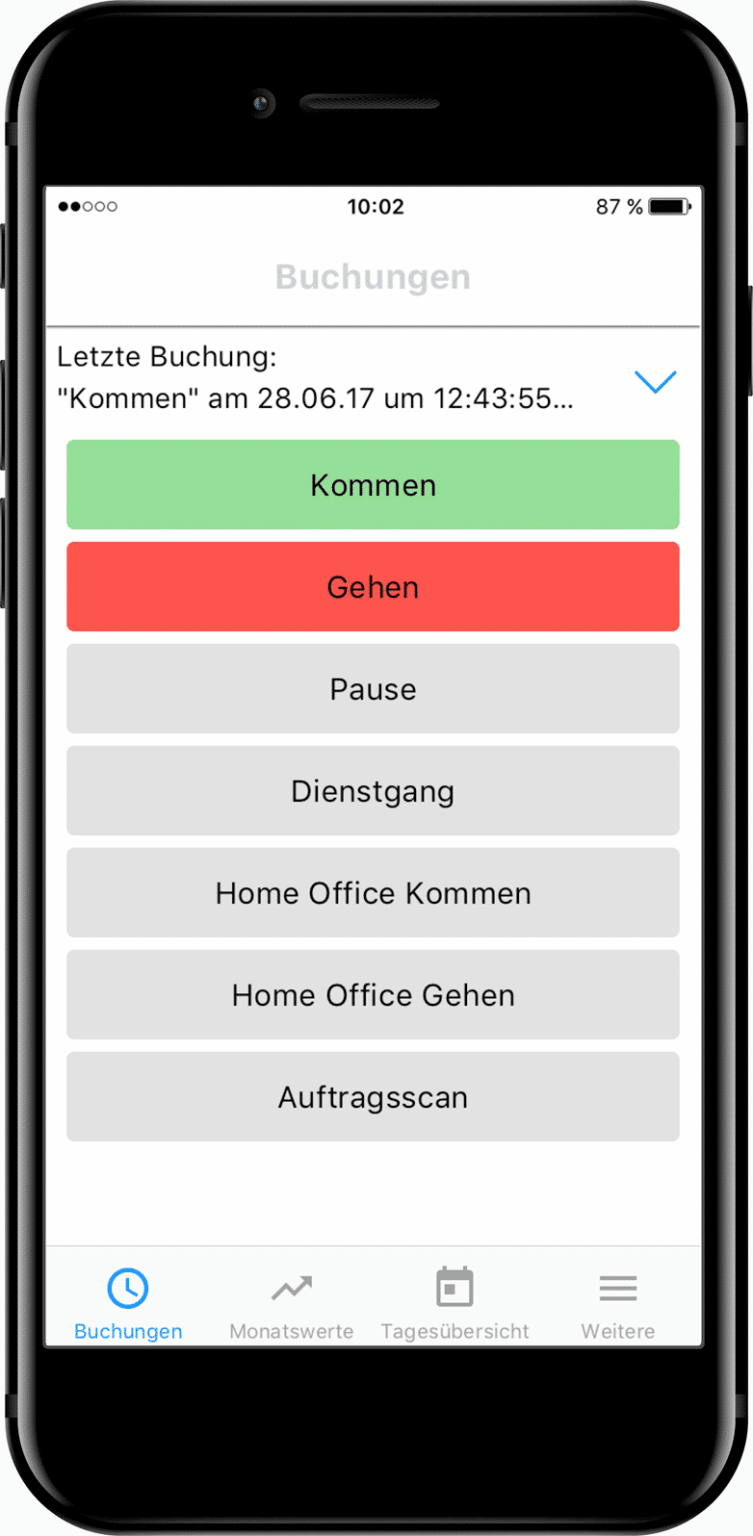Tap Home Office Gehen
This screenshot has width=753, height=1536.
point(373,995)
